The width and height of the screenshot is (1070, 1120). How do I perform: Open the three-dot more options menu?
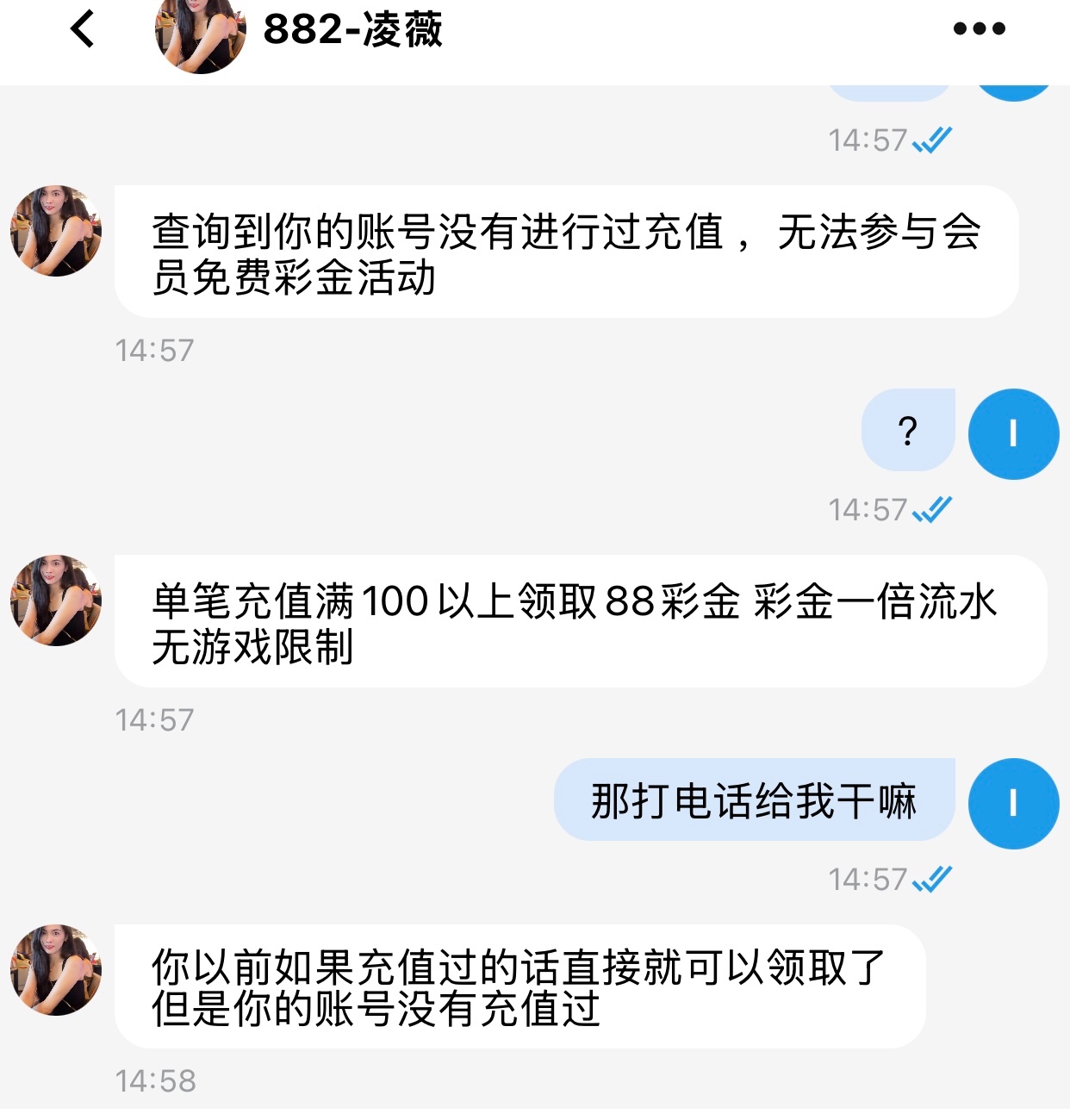[979, 28]
